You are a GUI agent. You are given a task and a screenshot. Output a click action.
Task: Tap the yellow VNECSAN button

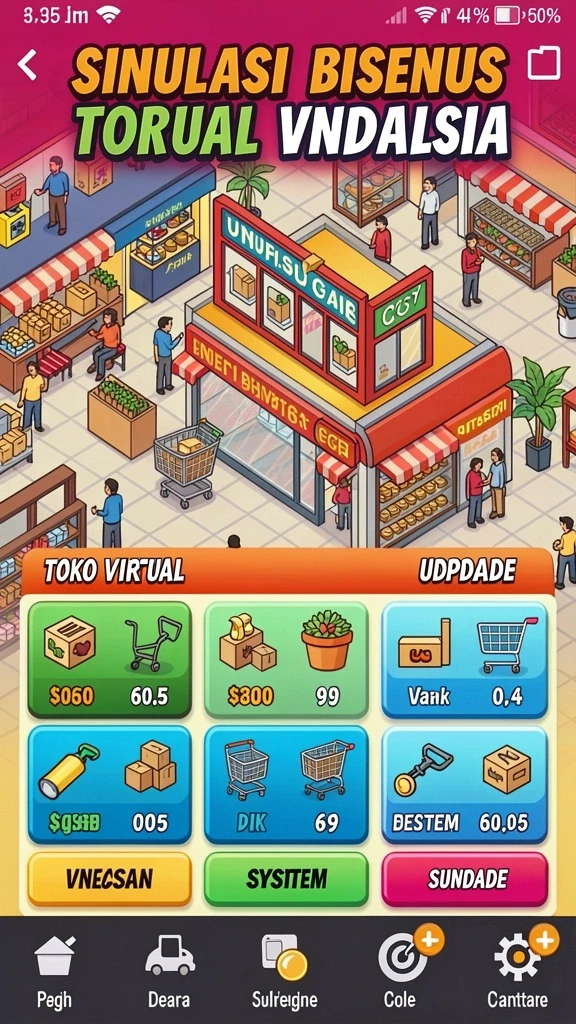coord(109,879)
